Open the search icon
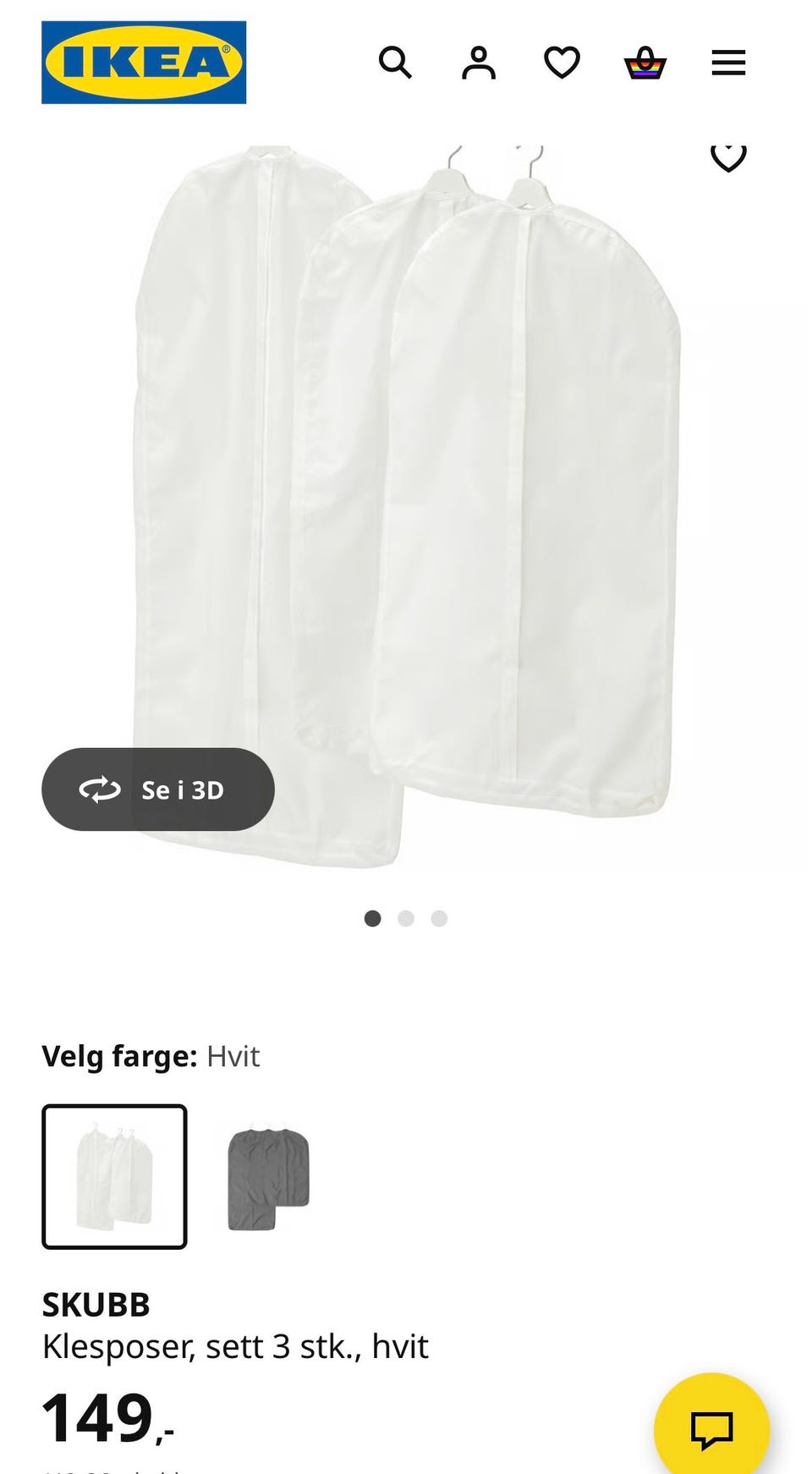This screenshot has width=812, height=1474. click(x=395, y=63)
